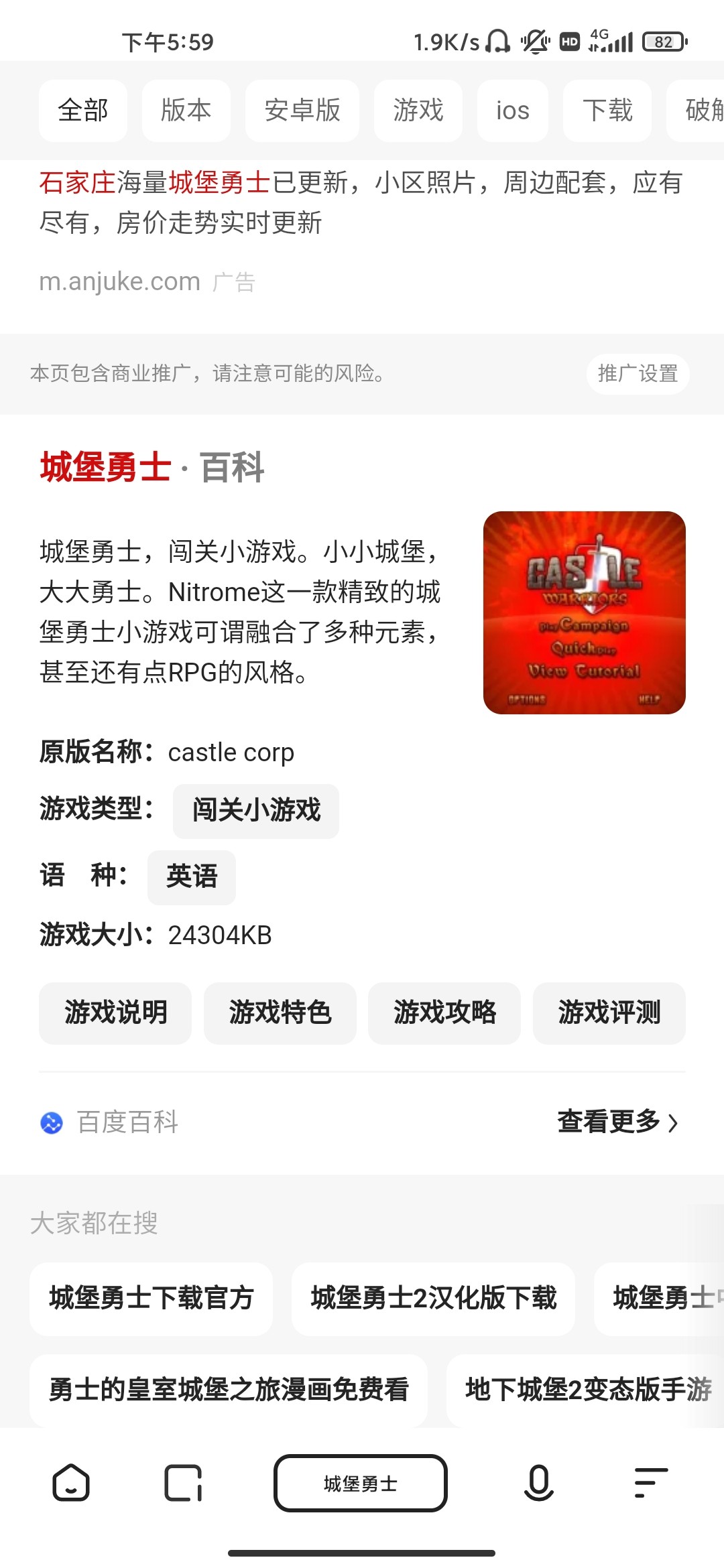Start voice search with microphone icon

click(538, 1482)
